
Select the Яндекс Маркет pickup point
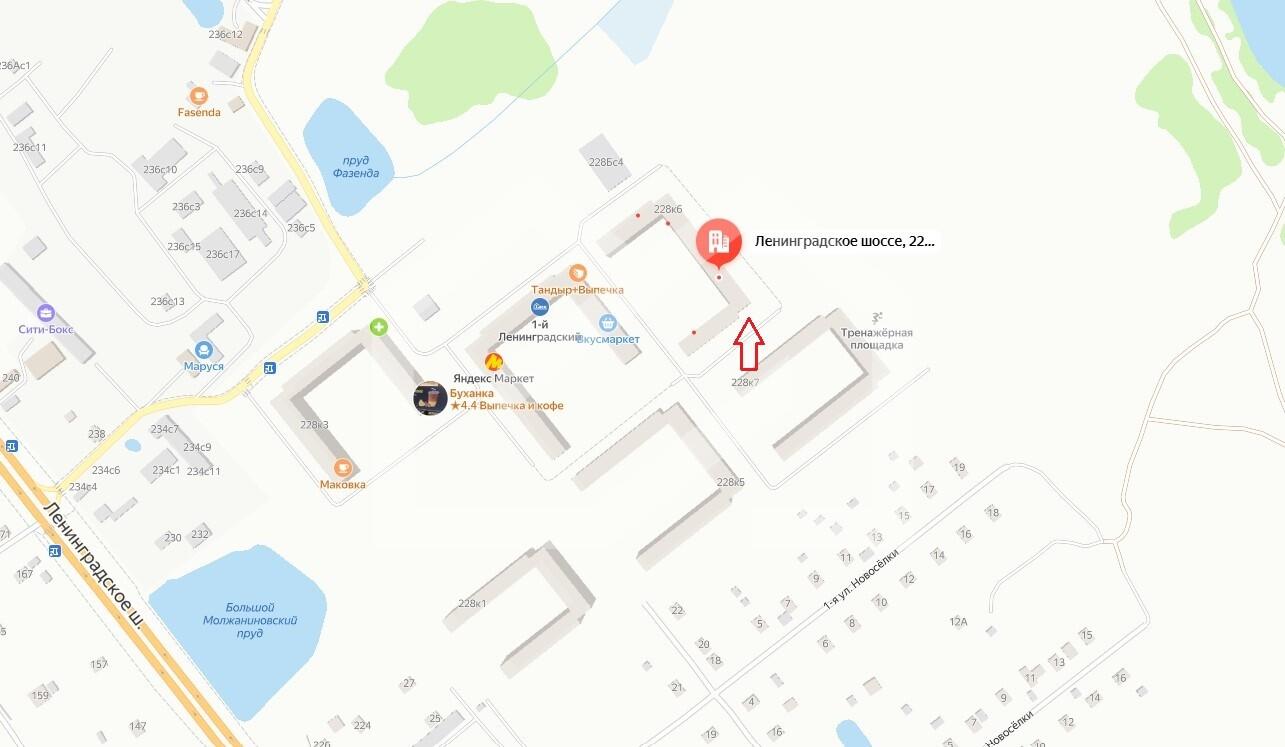493,362
